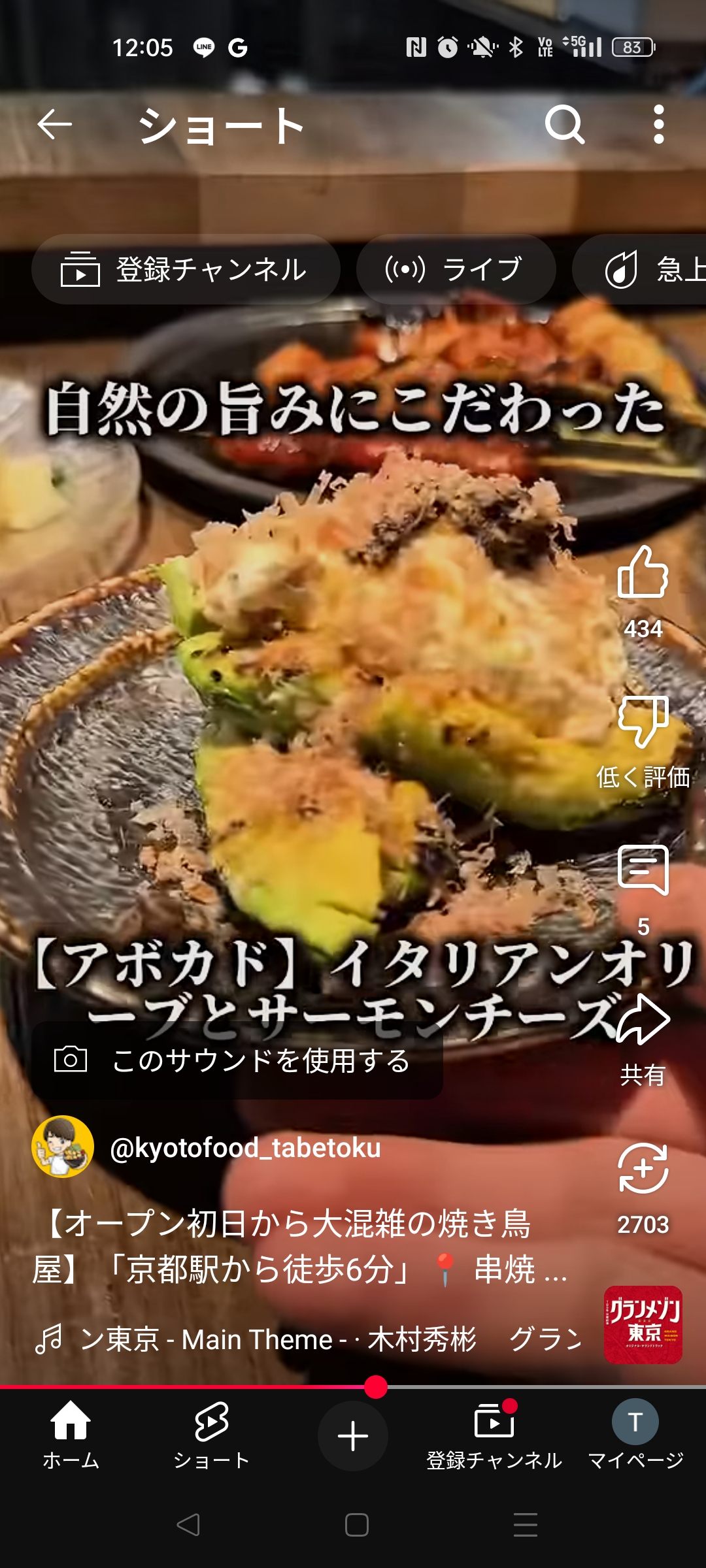Like this Short with thumbs up
This screenshot has width=706, height=1568.
pos(643,572)
